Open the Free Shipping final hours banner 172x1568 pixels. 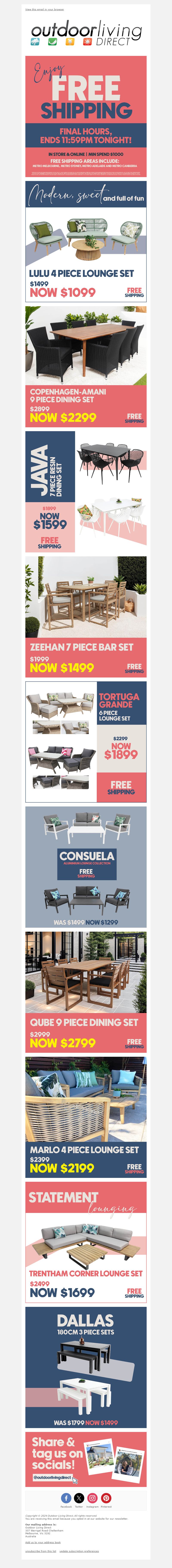pos(85,116)
